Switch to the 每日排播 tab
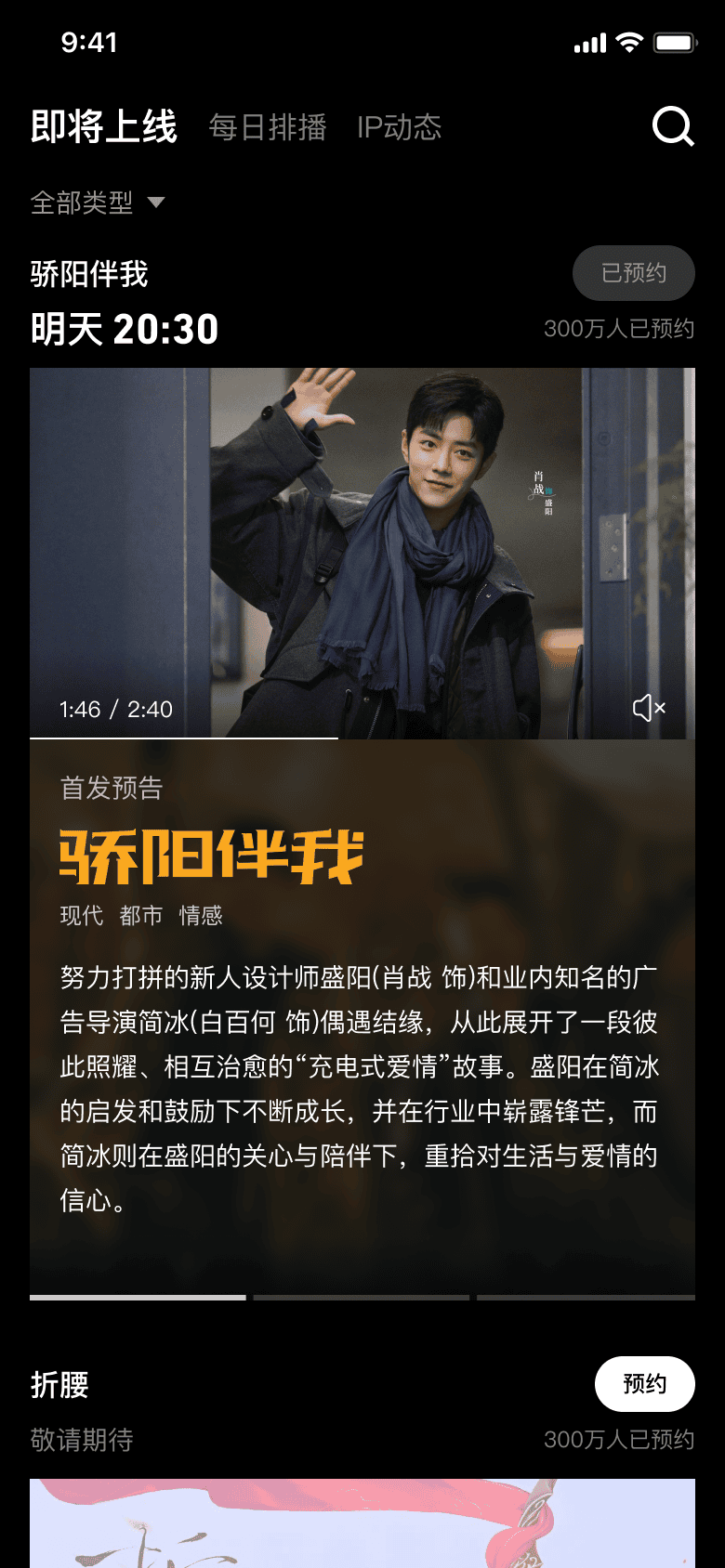This screenshot has height=1568, width=725. pos(268,127)
